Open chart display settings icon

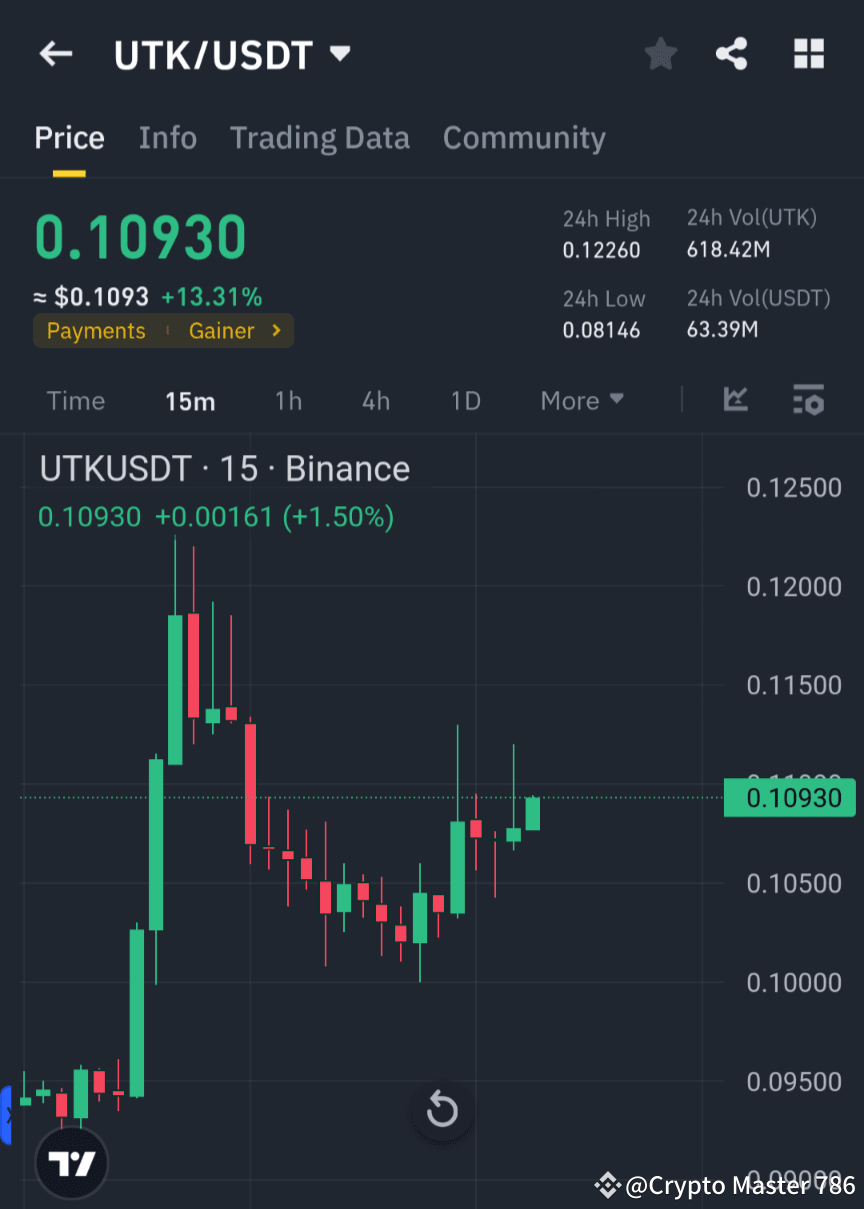tap(808, 400)
